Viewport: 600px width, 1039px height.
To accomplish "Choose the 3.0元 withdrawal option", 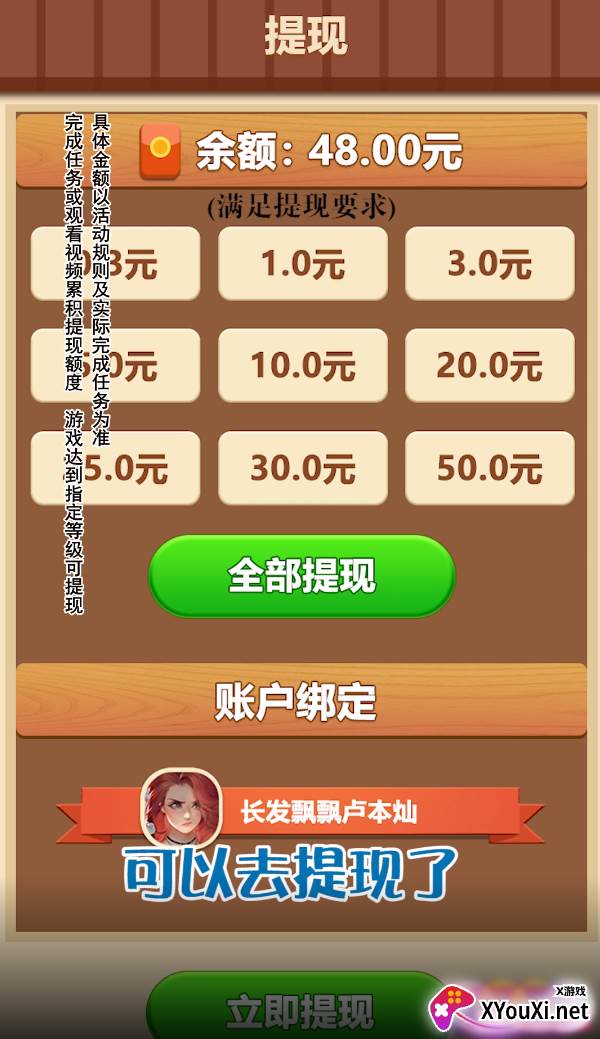I will click(x=490, y=264).
